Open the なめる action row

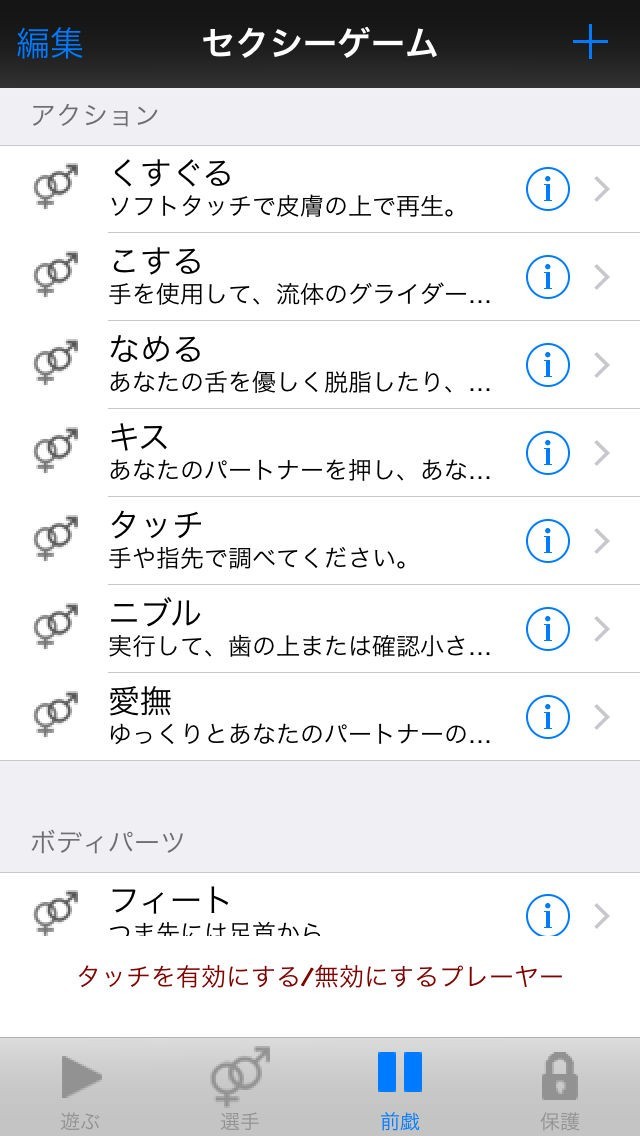coord(300,365)
